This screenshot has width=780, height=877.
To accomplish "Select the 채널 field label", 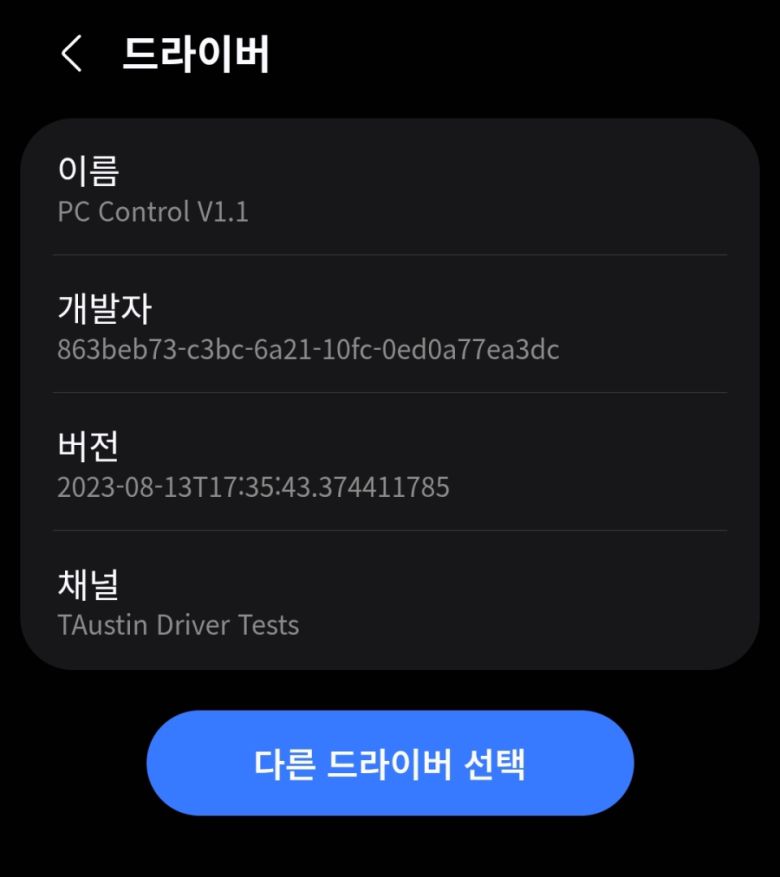I will 88,585.
